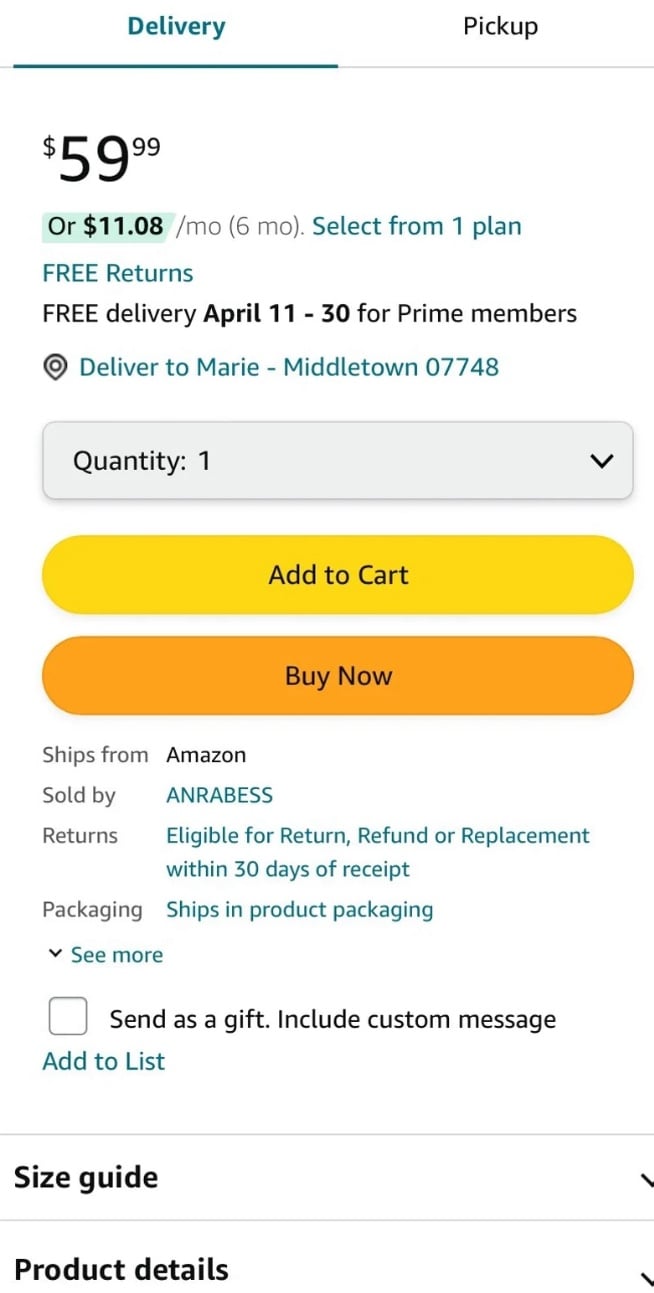Image resolution: width=654 pixels, height=1293 pixels.
Task: Tap the Buy Now button
Action: [x=338, y=676]
